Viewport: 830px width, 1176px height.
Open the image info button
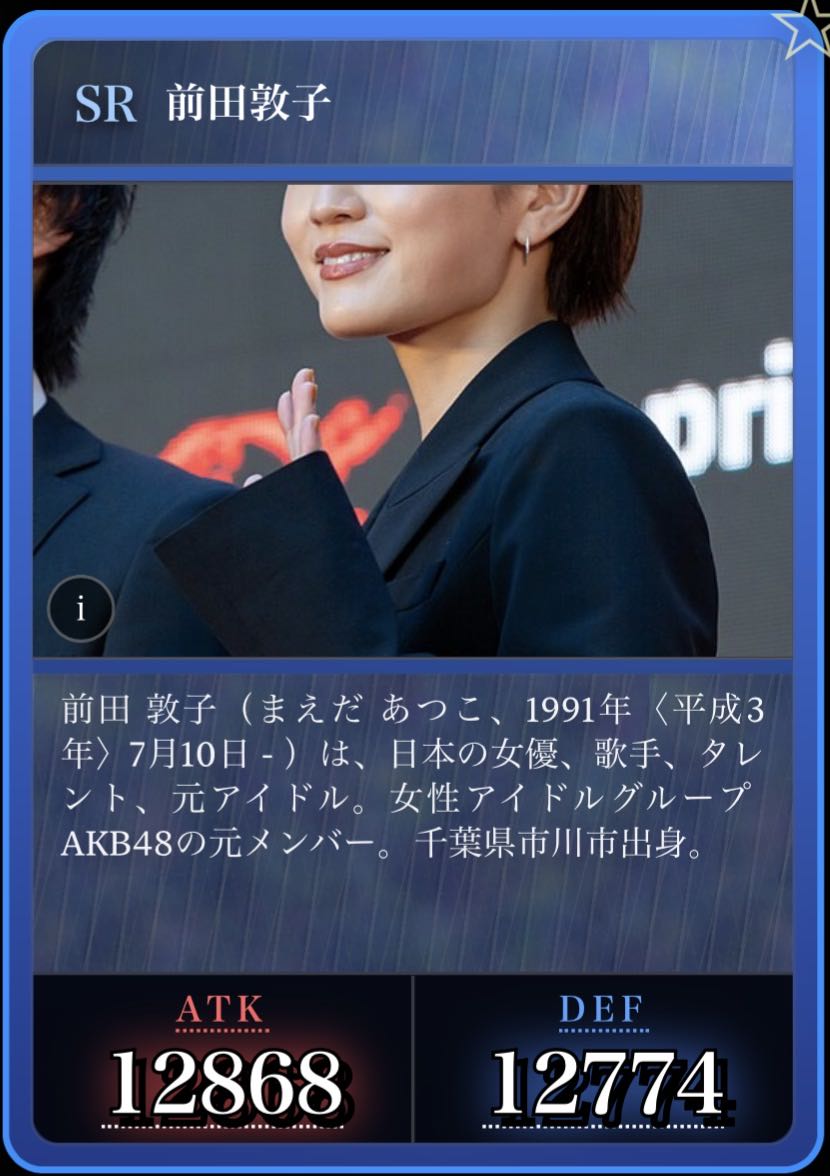click(x=80, y=609)
